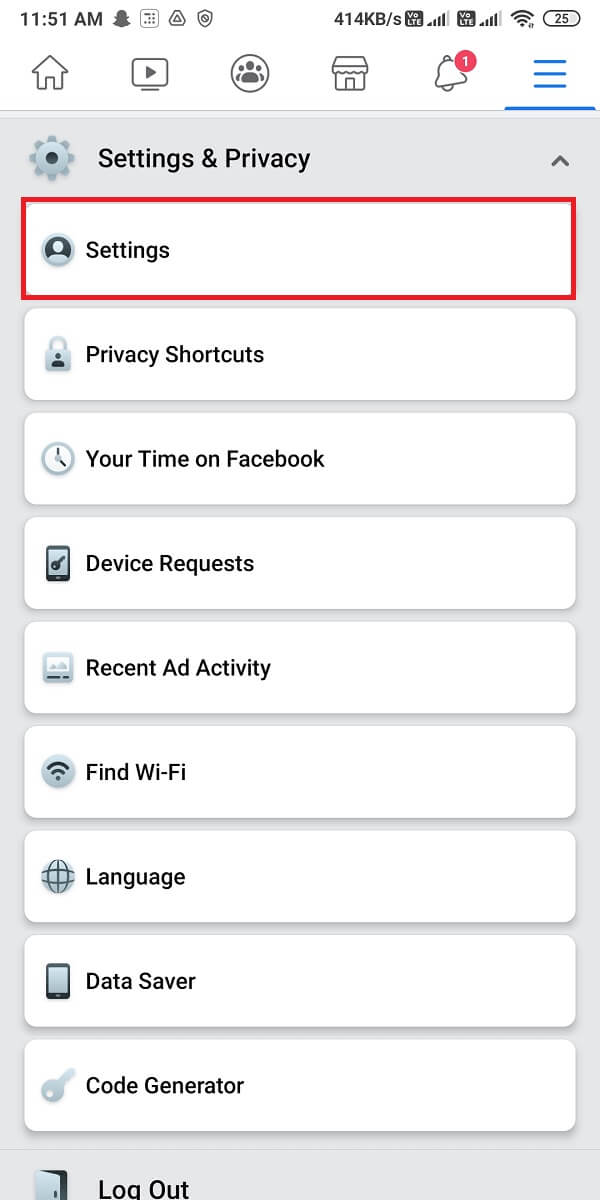600x1200 pixels.
Task: Go to the Home feed tab
Action: pos(50,74)
